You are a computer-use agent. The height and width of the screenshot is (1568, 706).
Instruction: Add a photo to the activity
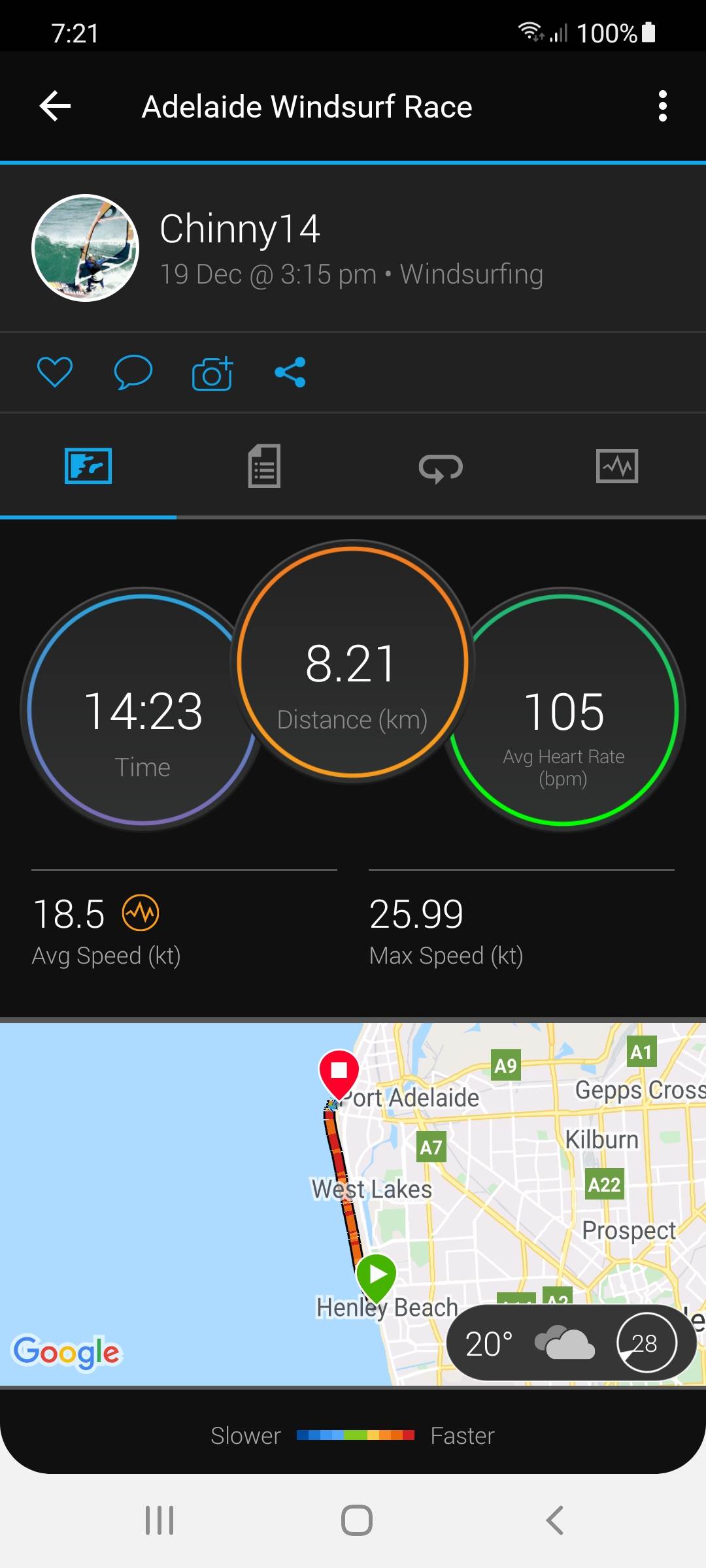click(212, 373)
